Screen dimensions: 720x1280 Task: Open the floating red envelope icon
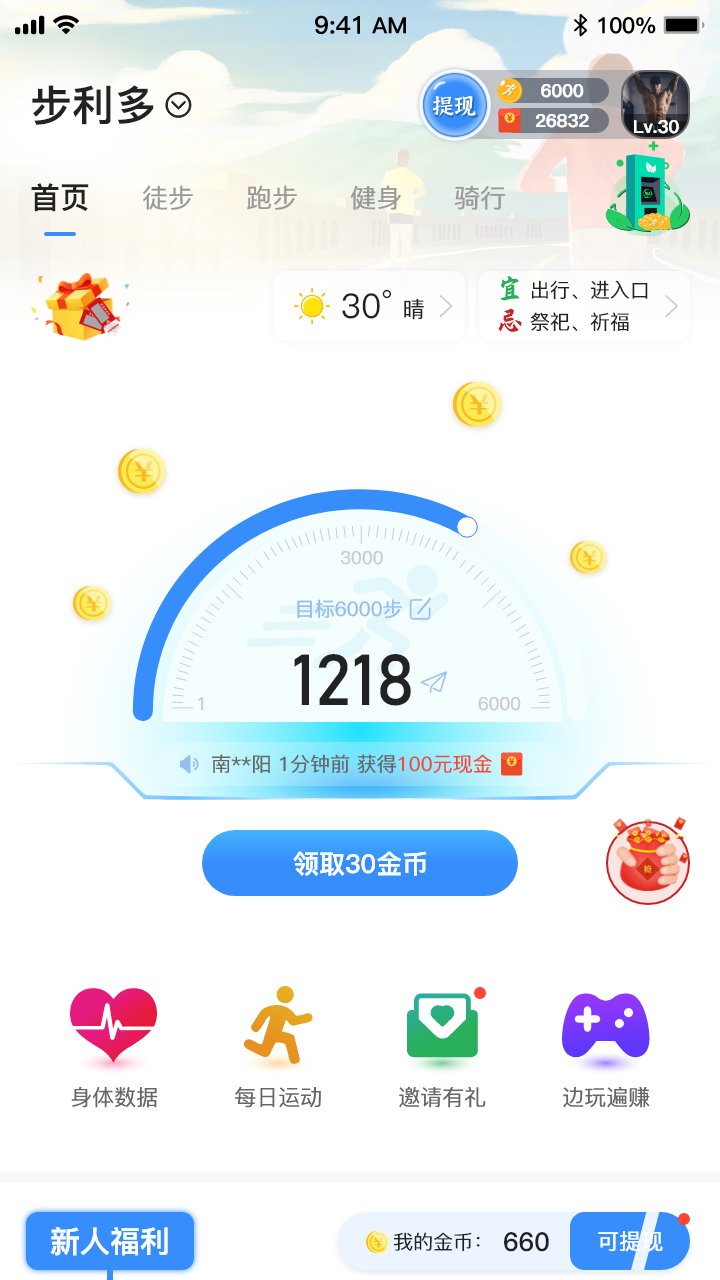point(648,861)
